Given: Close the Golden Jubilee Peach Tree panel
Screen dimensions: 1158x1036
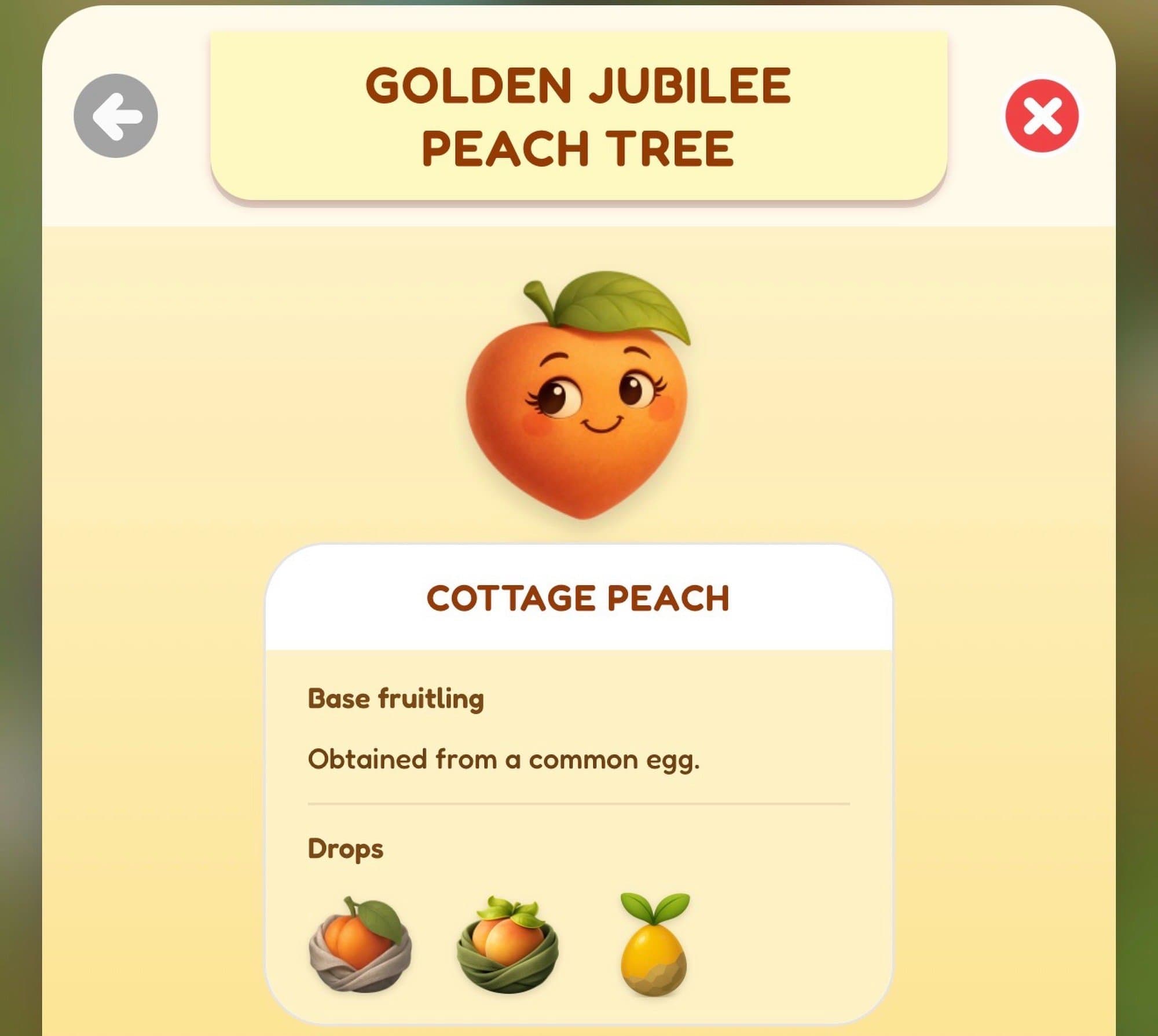Looking at the screenshot, I should [1042, 116].
